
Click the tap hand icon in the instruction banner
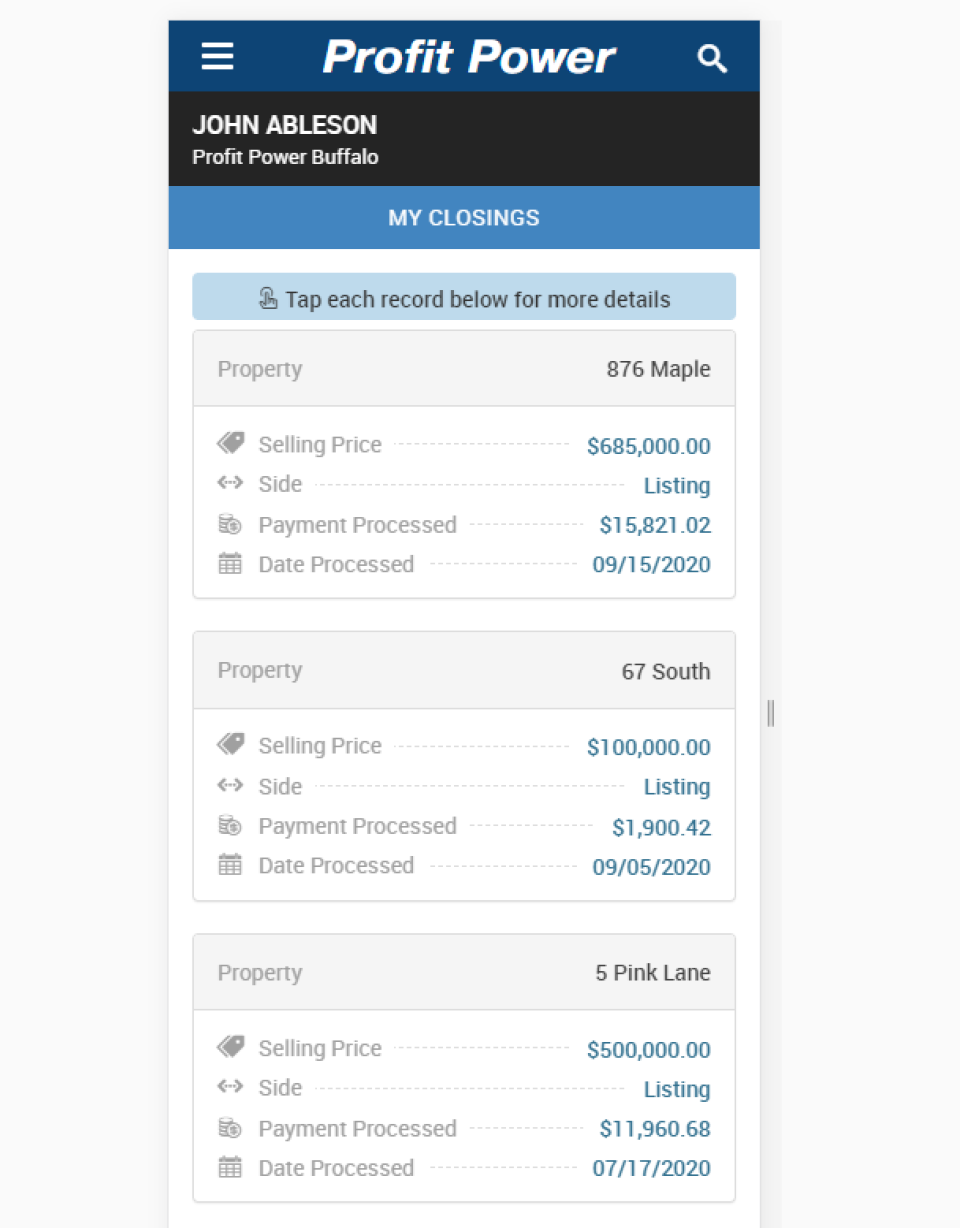(x=269, y=297)
